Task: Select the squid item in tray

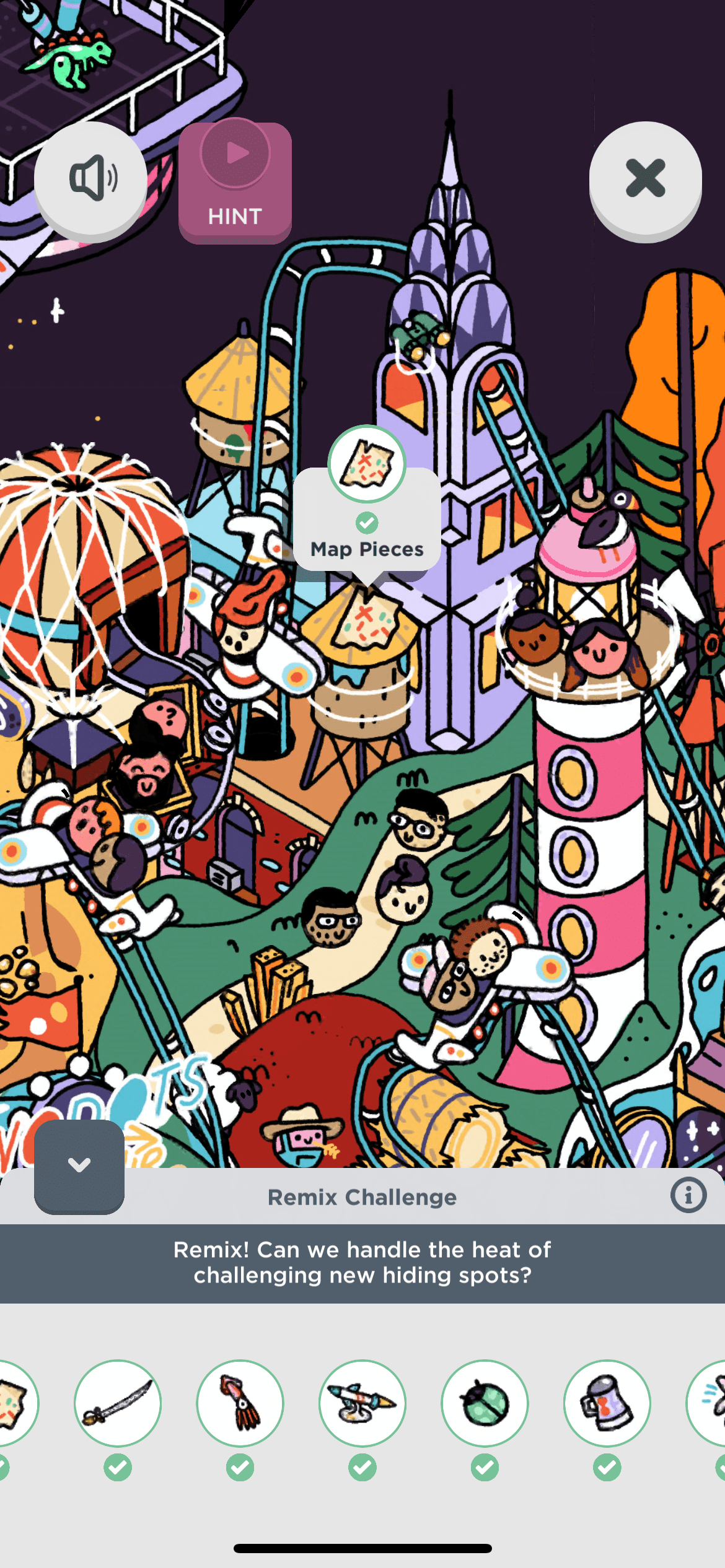Action: 240,1402
